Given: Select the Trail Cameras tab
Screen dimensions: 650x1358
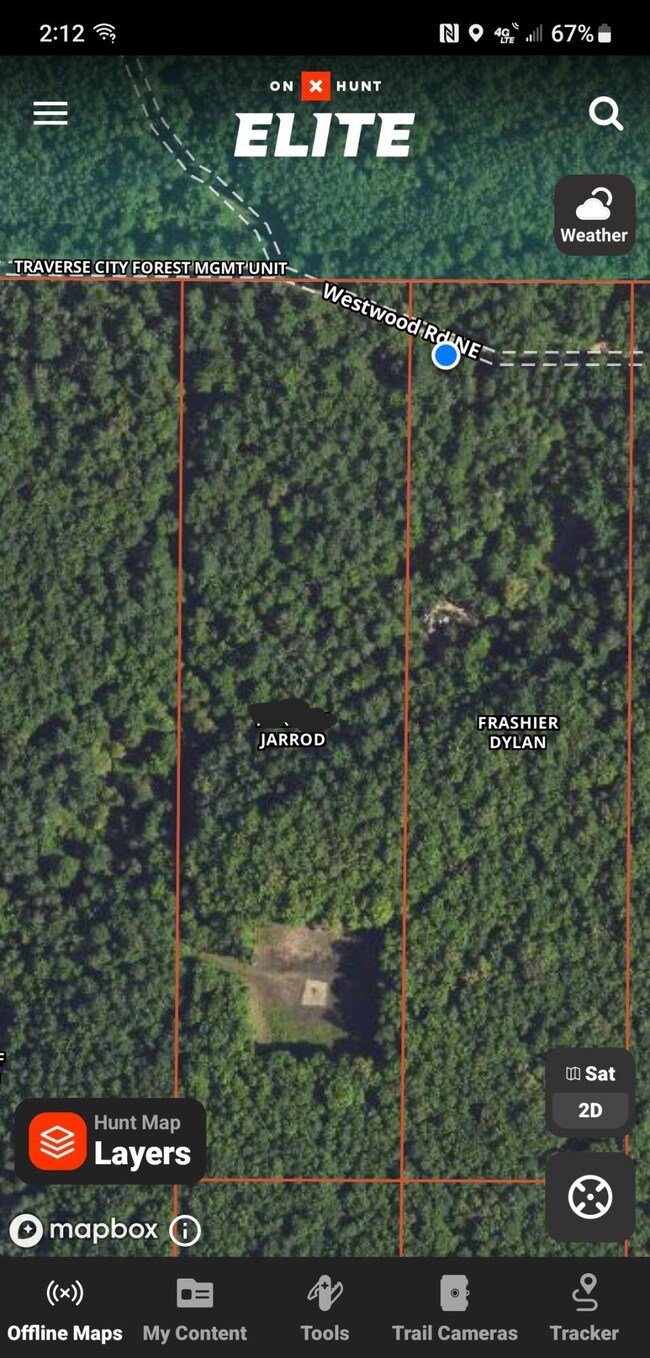Looking at the screenshot, I should [455, 1310].
